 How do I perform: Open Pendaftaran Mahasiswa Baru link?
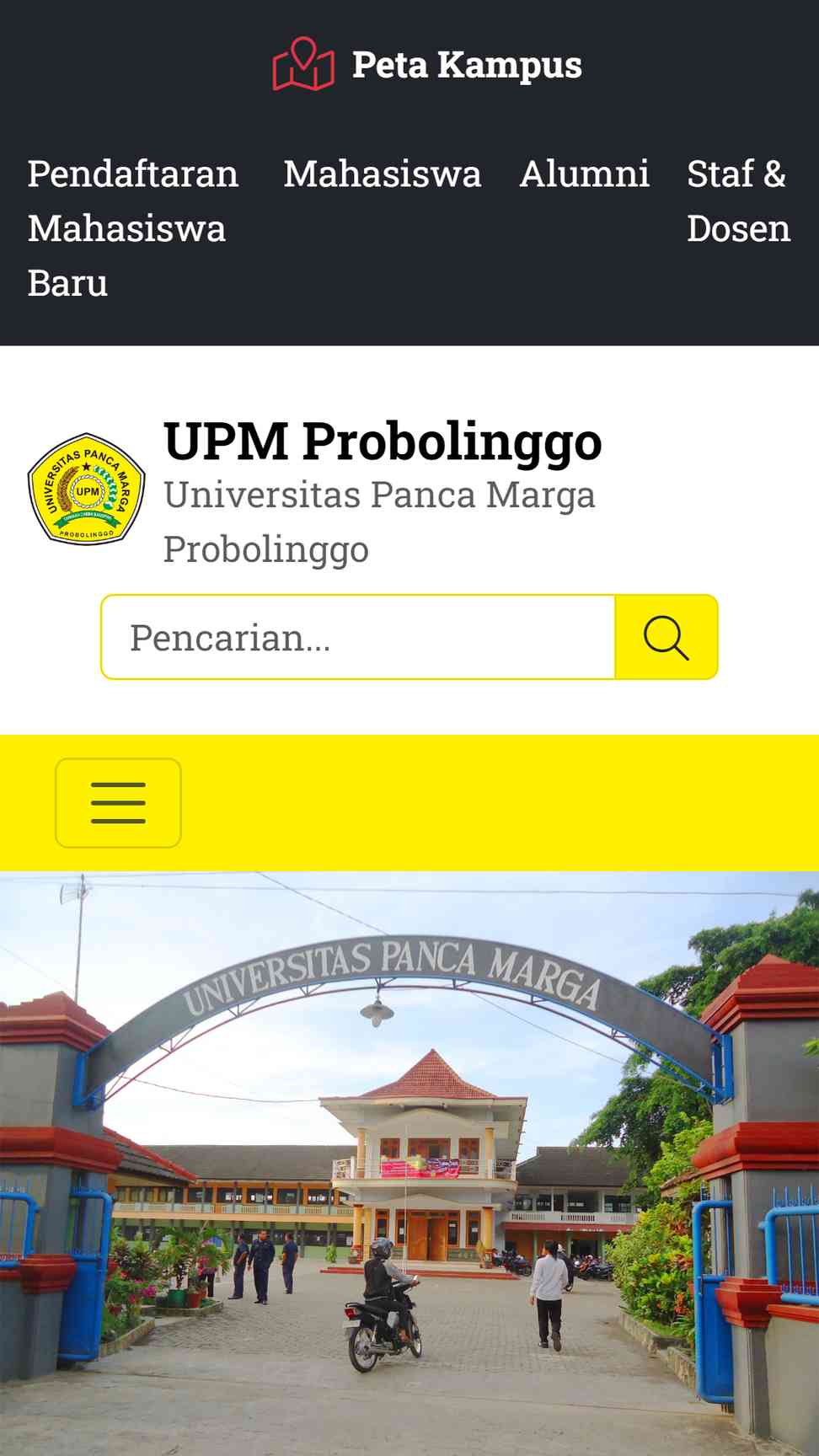[133, 228]
